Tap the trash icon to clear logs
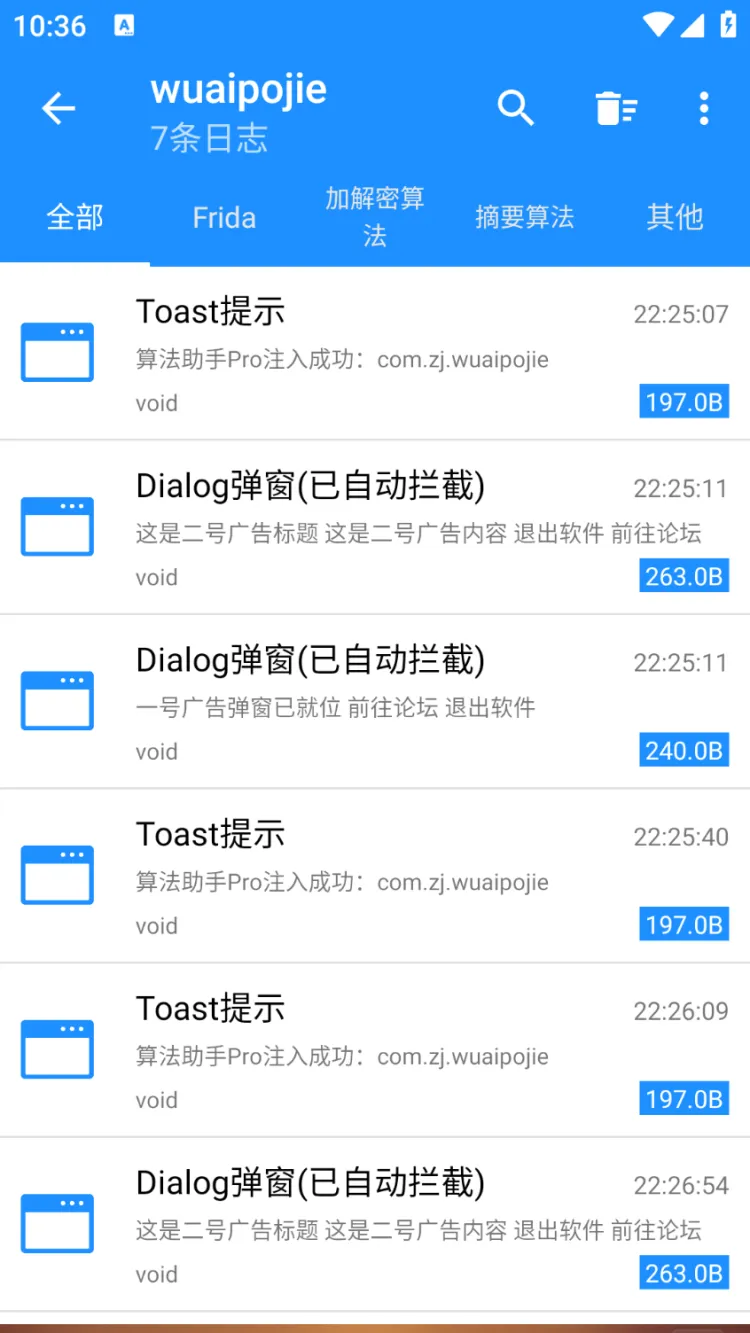This screenshot has height=1333, width=750. (616, 108)
